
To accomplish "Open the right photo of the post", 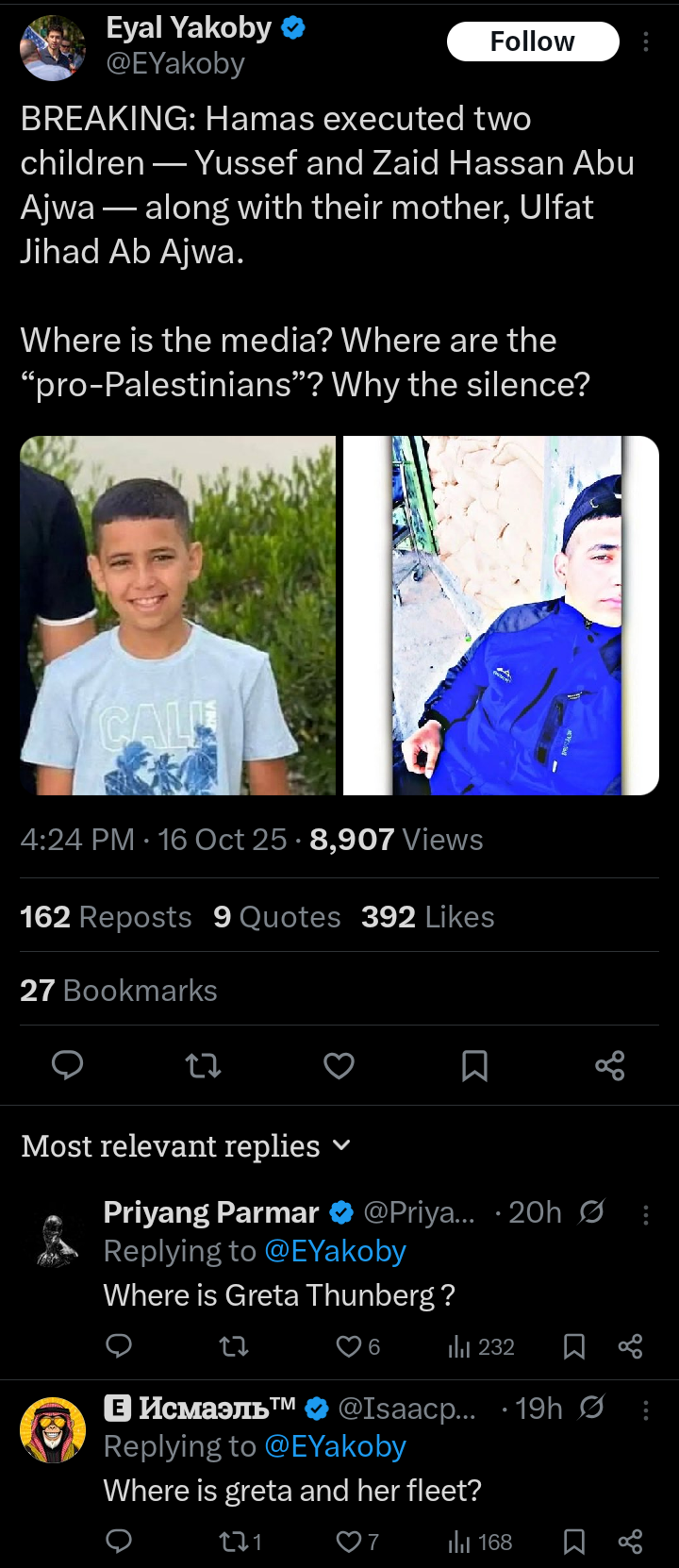I will (x=501, y=615).
